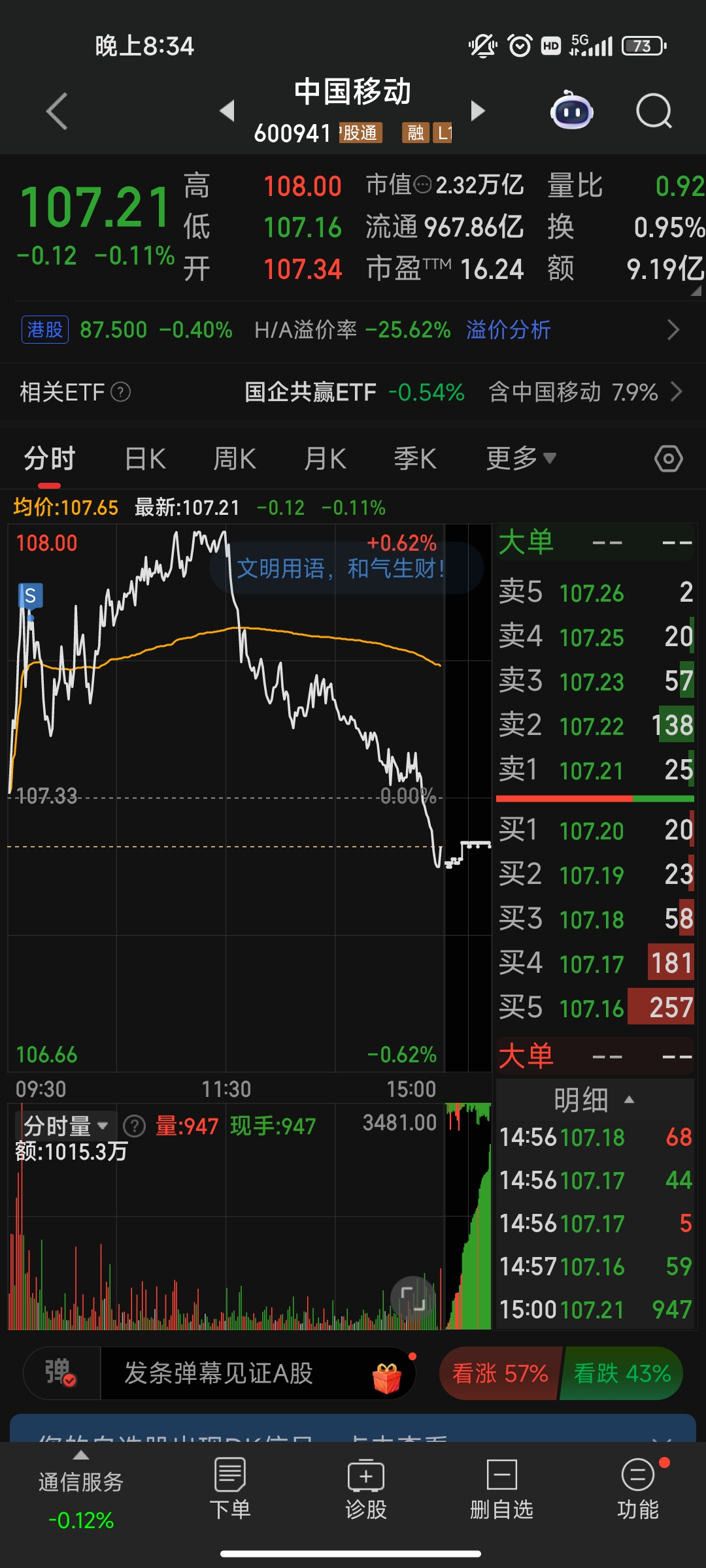Vote 看涨 bullish

(x=500, y=1373)
